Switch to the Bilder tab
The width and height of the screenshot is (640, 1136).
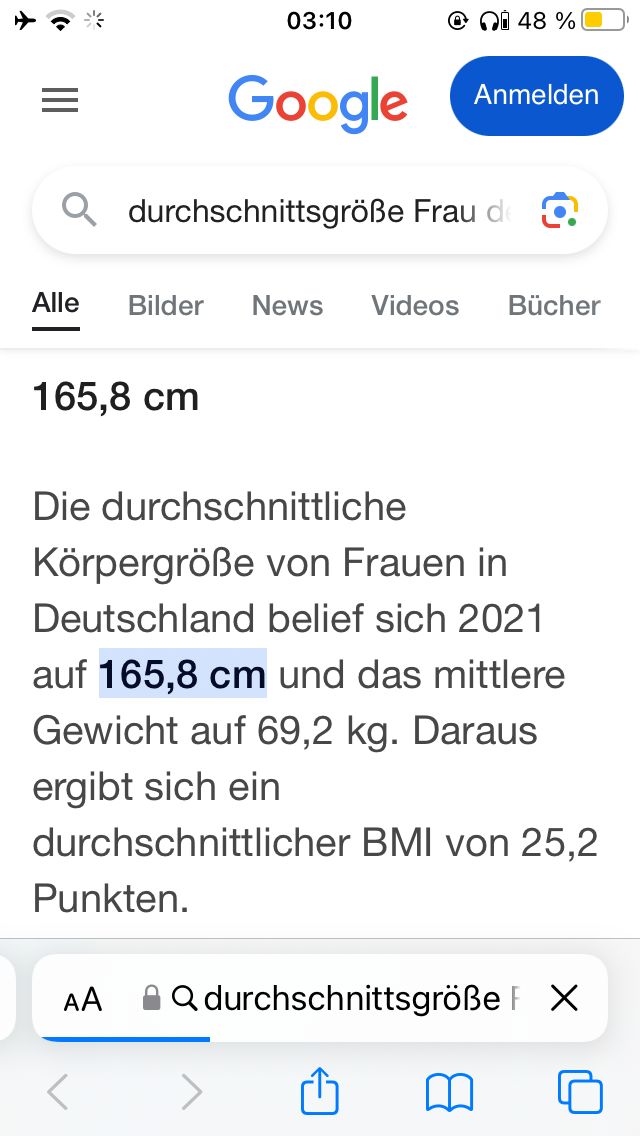[x=165, y=306]
